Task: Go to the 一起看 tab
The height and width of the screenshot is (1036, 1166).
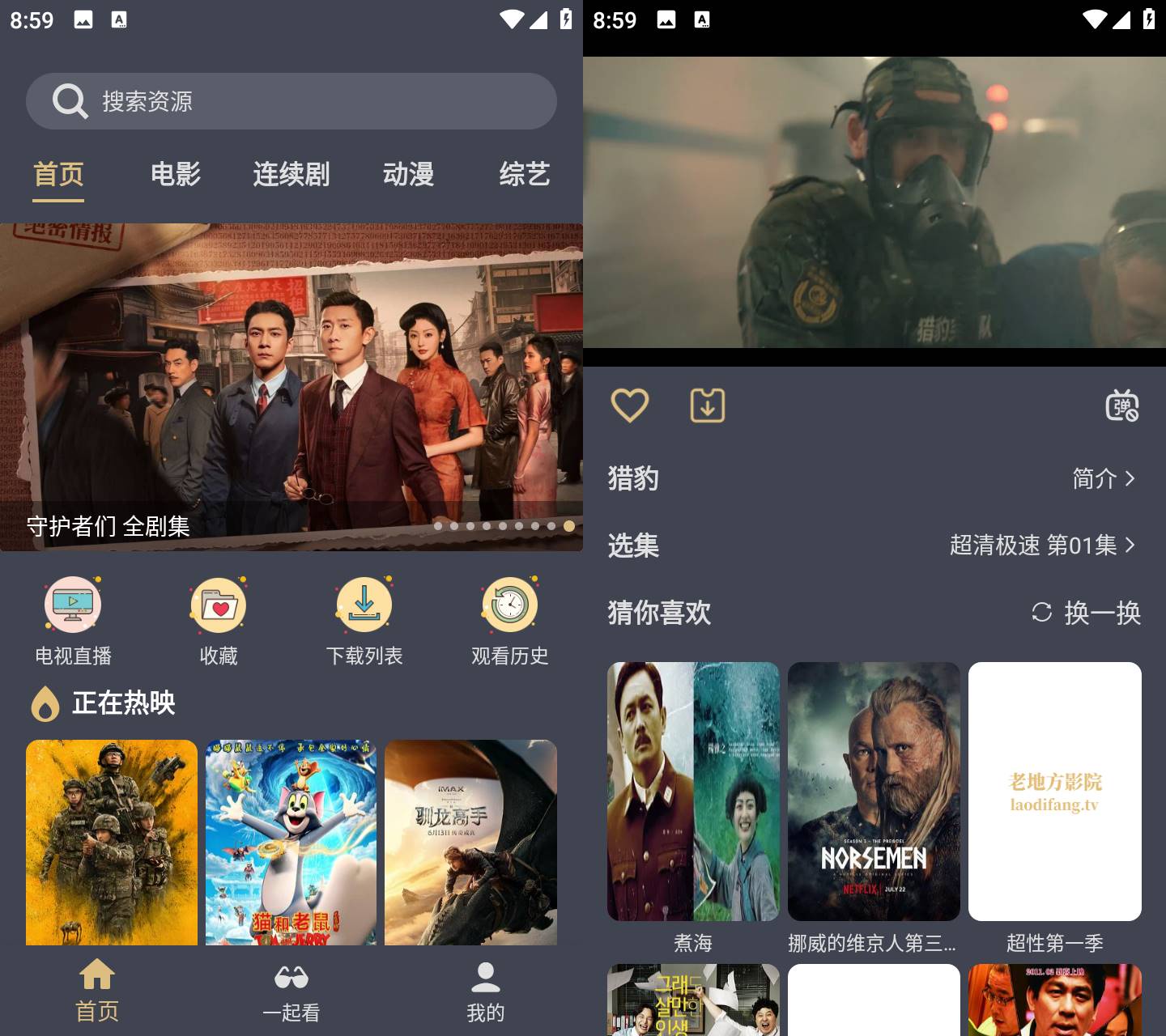Action: point(291,992)
